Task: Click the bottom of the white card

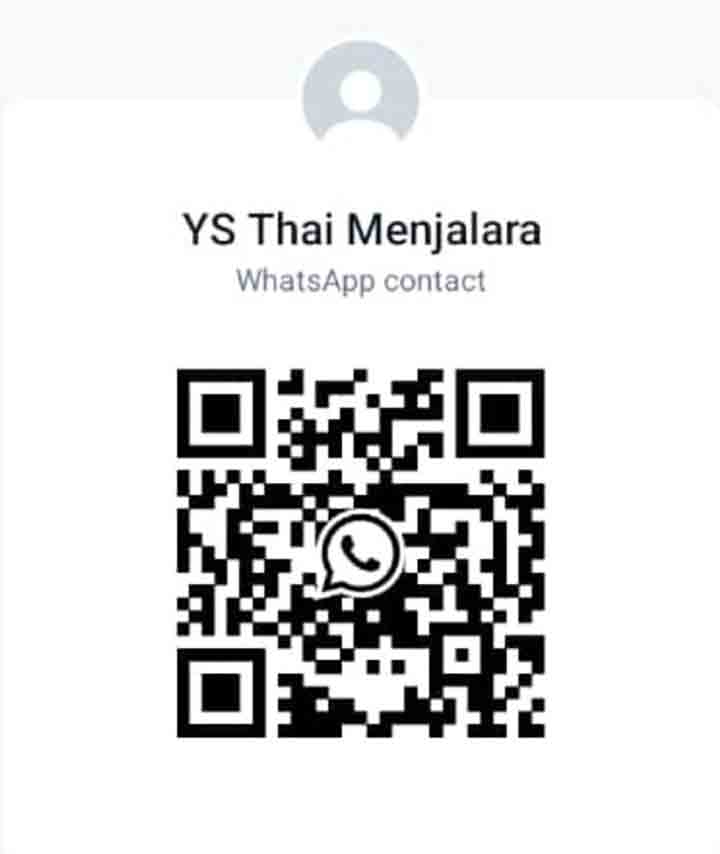Action: 360,830
